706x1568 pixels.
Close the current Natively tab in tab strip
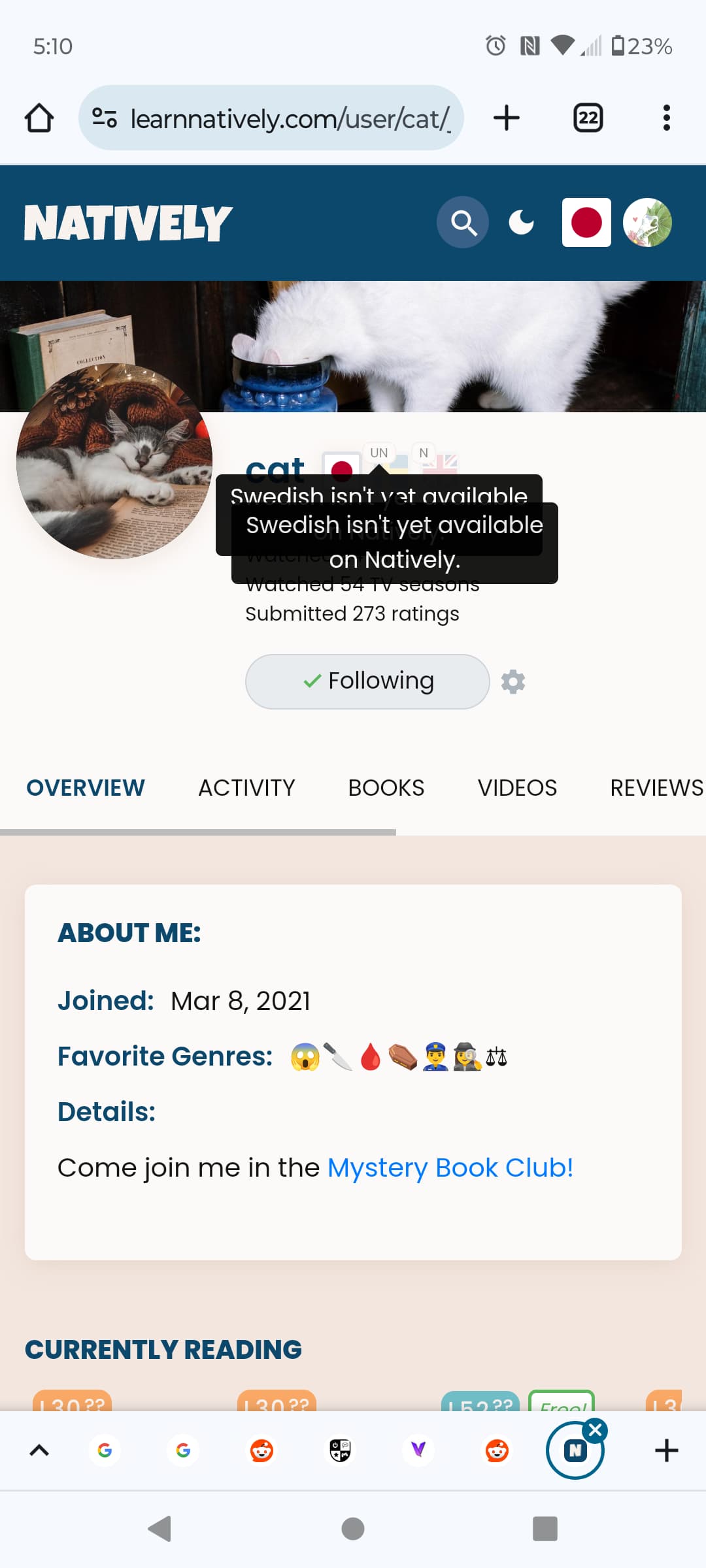[596, 1430]
